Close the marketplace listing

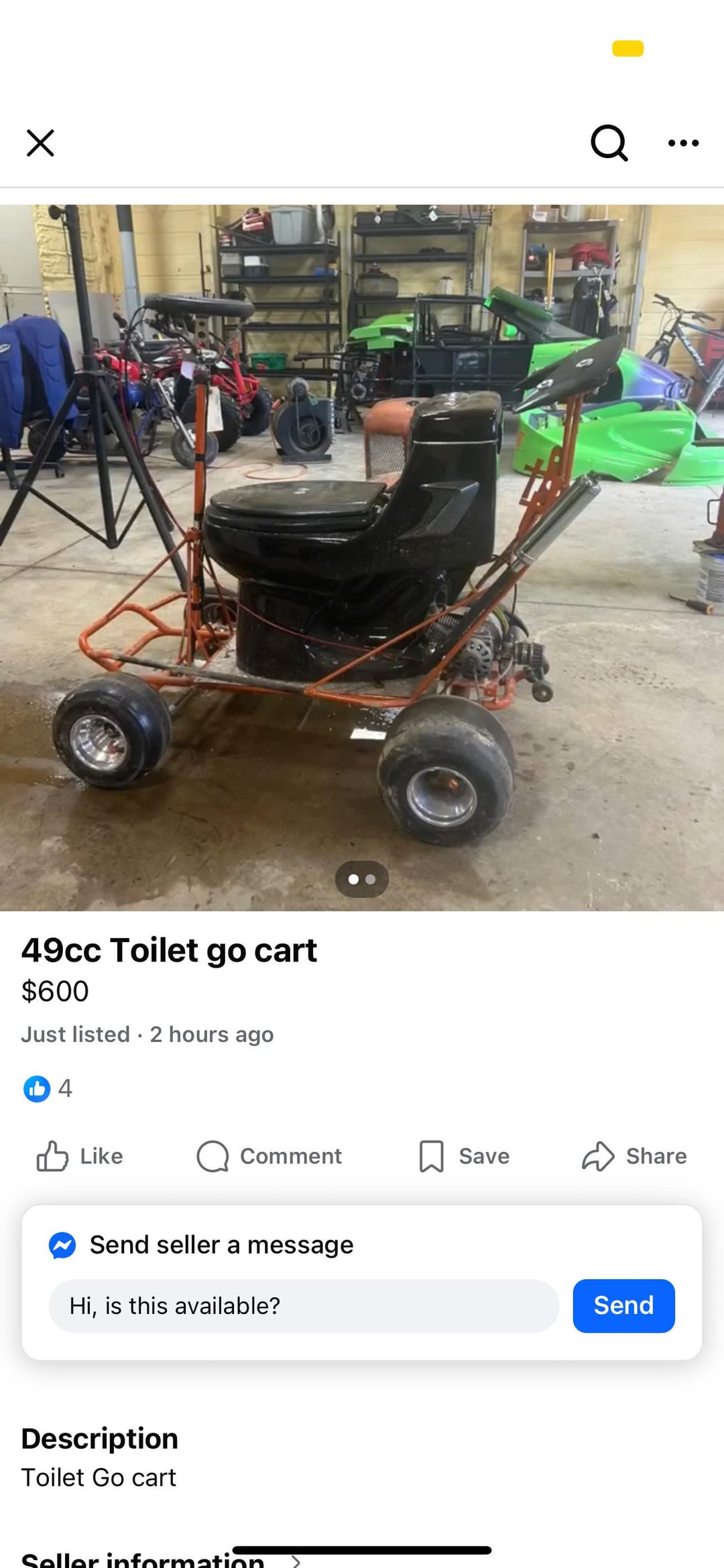click(x=40, y=143)
